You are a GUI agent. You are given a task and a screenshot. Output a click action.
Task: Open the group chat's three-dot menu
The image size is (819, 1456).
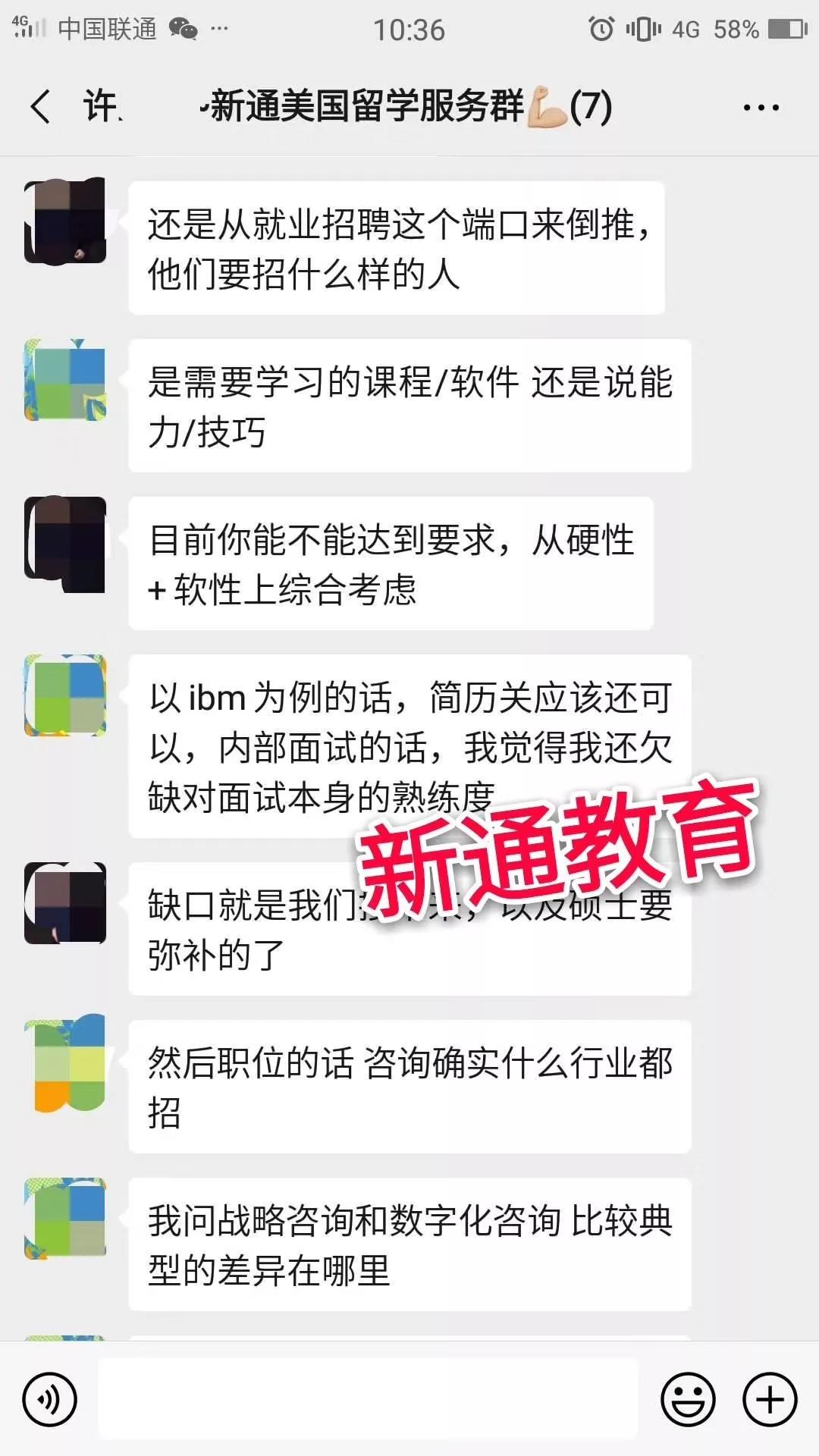click(761, 108)
